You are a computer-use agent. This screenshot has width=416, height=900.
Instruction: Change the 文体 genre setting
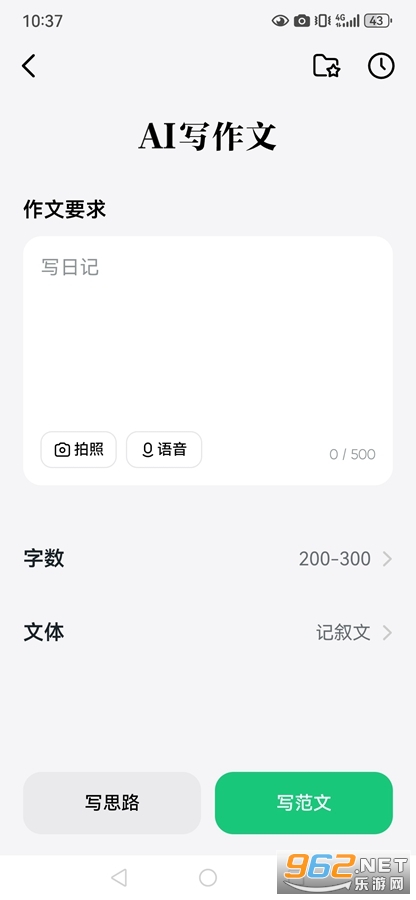[208, 633]
